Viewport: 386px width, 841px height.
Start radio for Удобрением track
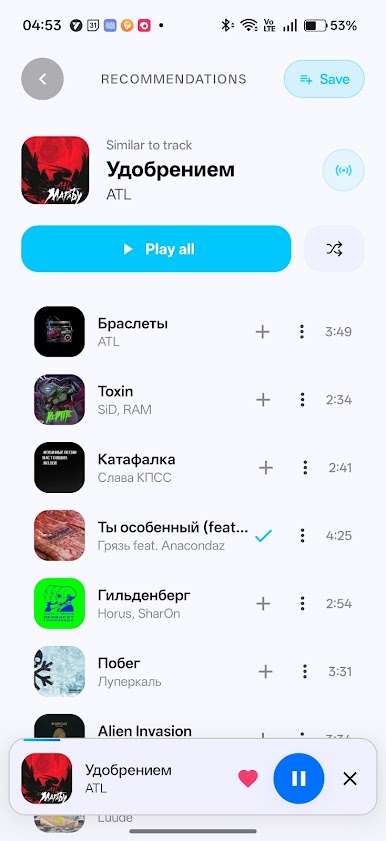tap(343, 171)
